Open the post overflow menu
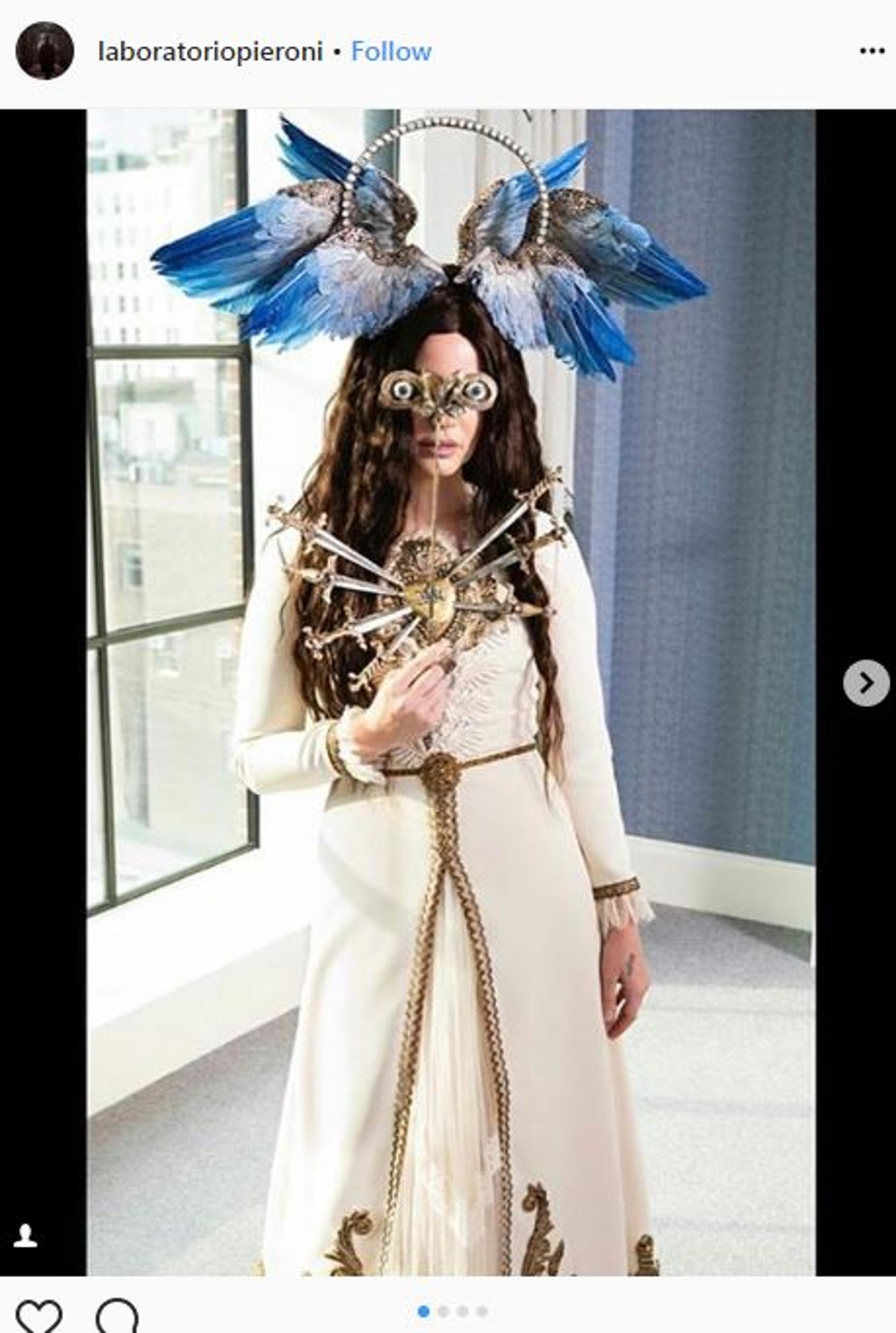 (871, 51)
